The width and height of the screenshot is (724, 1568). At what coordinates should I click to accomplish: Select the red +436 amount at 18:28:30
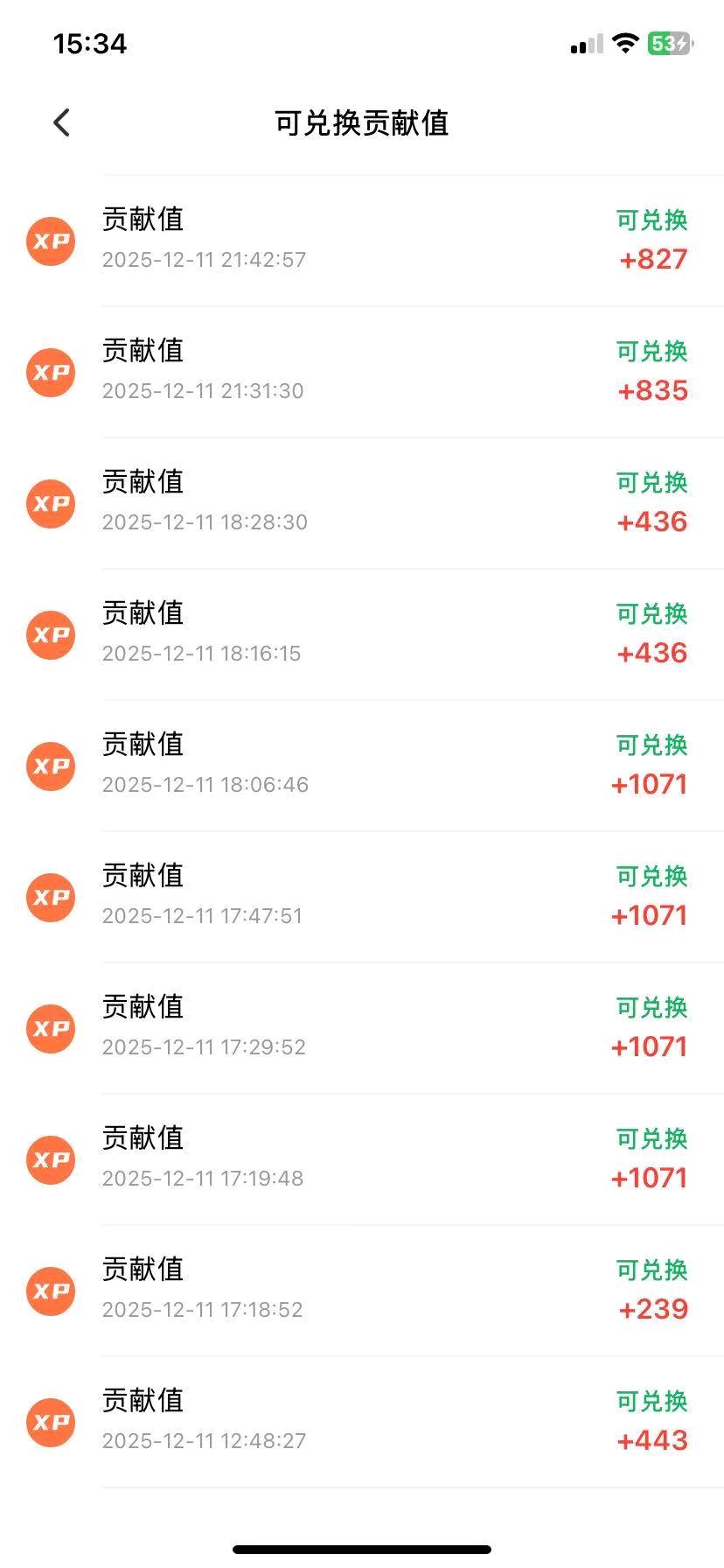651,522
